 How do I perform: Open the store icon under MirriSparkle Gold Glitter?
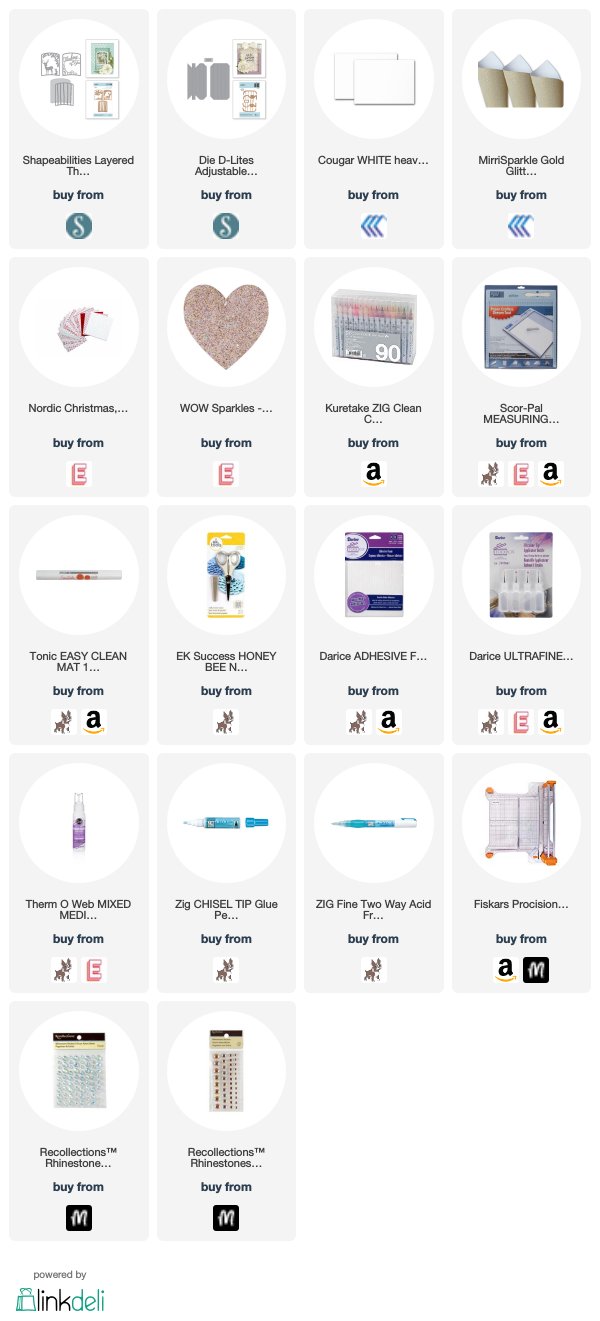[x=521, y=226]
